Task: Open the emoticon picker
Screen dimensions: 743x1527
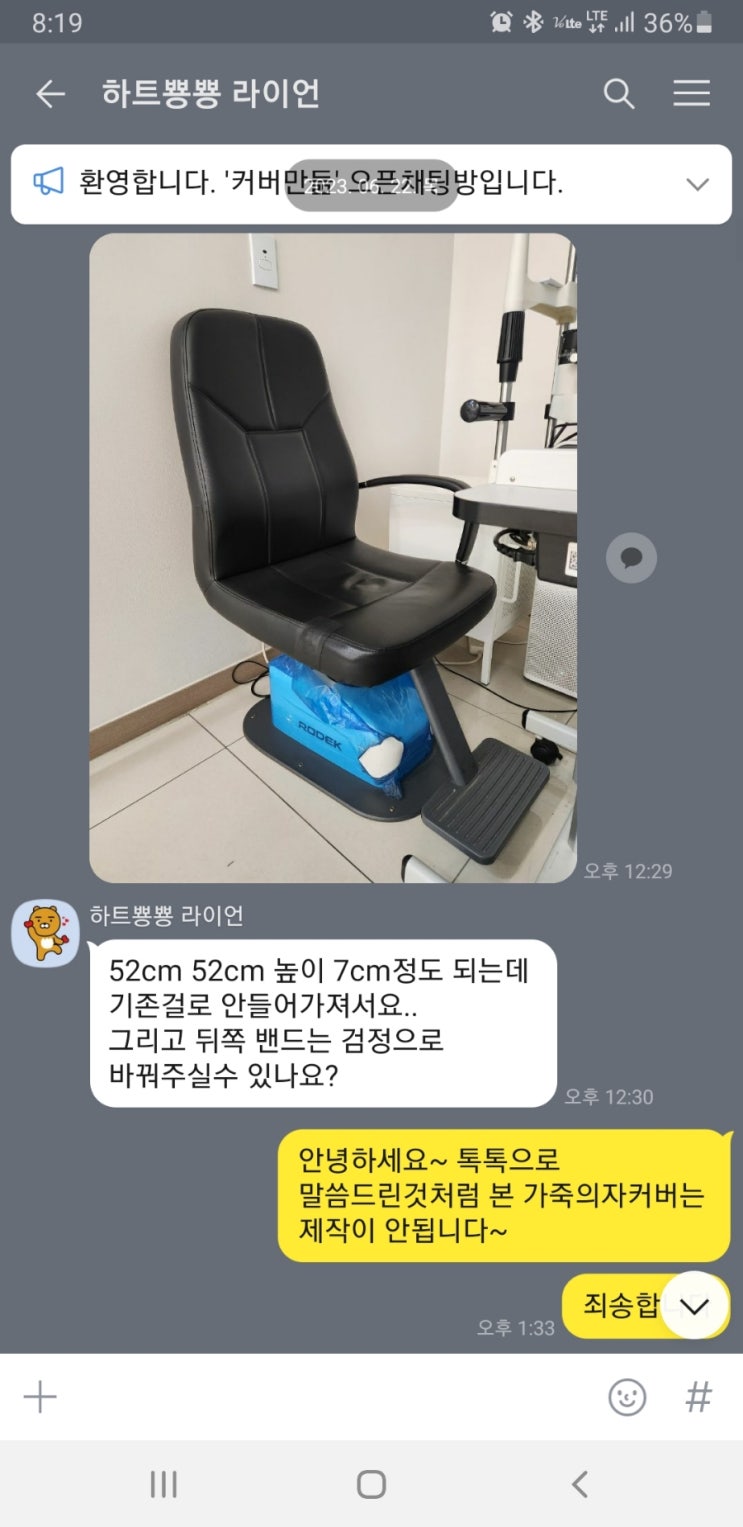Action: [627, 1397]
